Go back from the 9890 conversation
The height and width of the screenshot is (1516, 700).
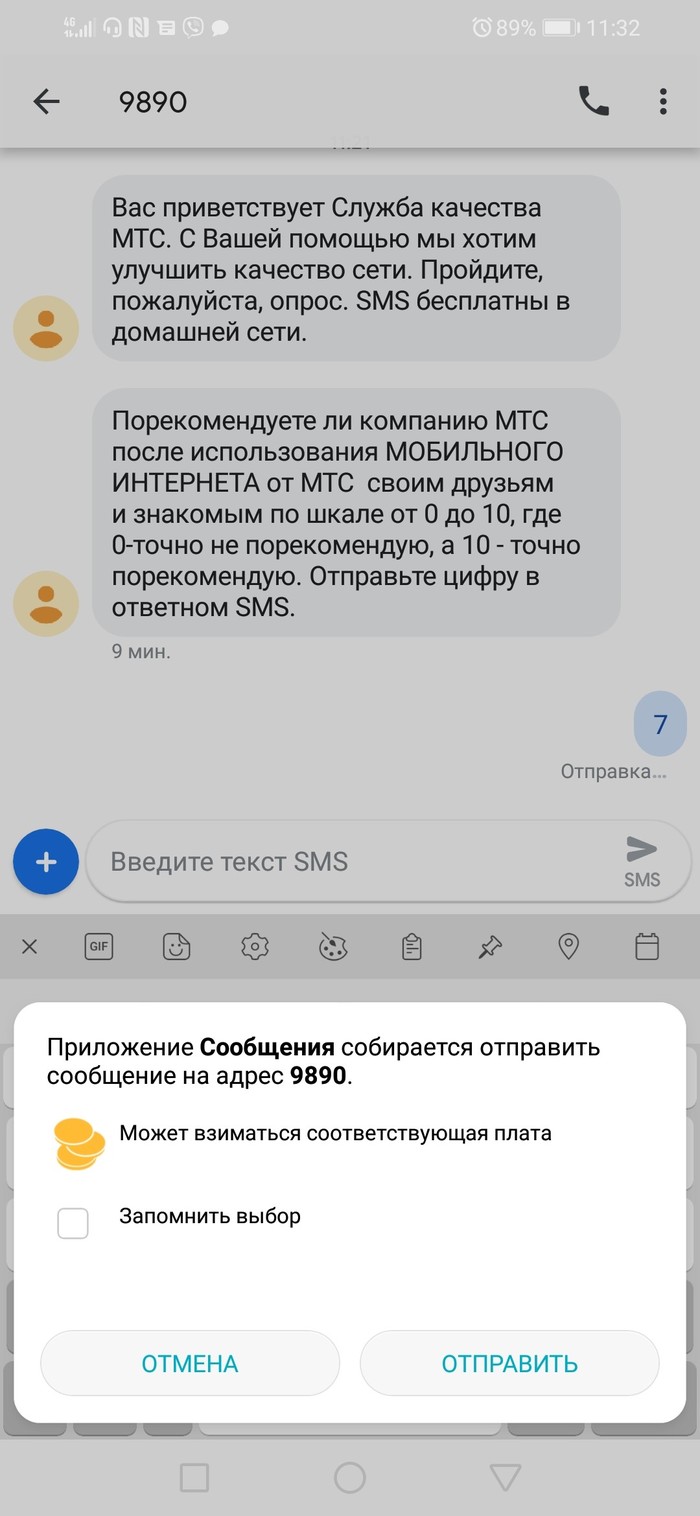[x=46, y=101]
